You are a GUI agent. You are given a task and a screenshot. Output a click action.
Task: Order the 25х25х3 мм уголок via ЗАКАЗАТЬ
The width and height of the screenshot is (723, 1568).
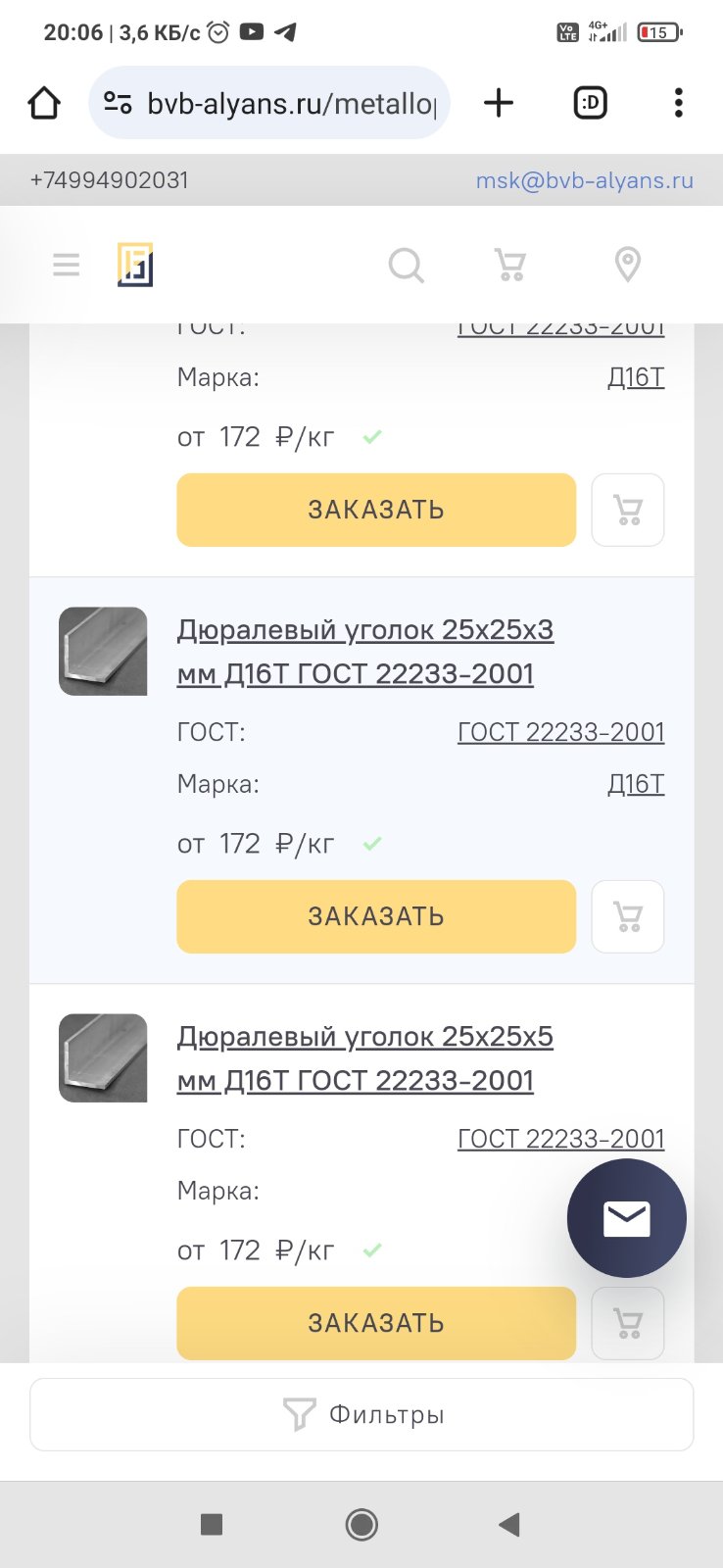pos(376,916)
